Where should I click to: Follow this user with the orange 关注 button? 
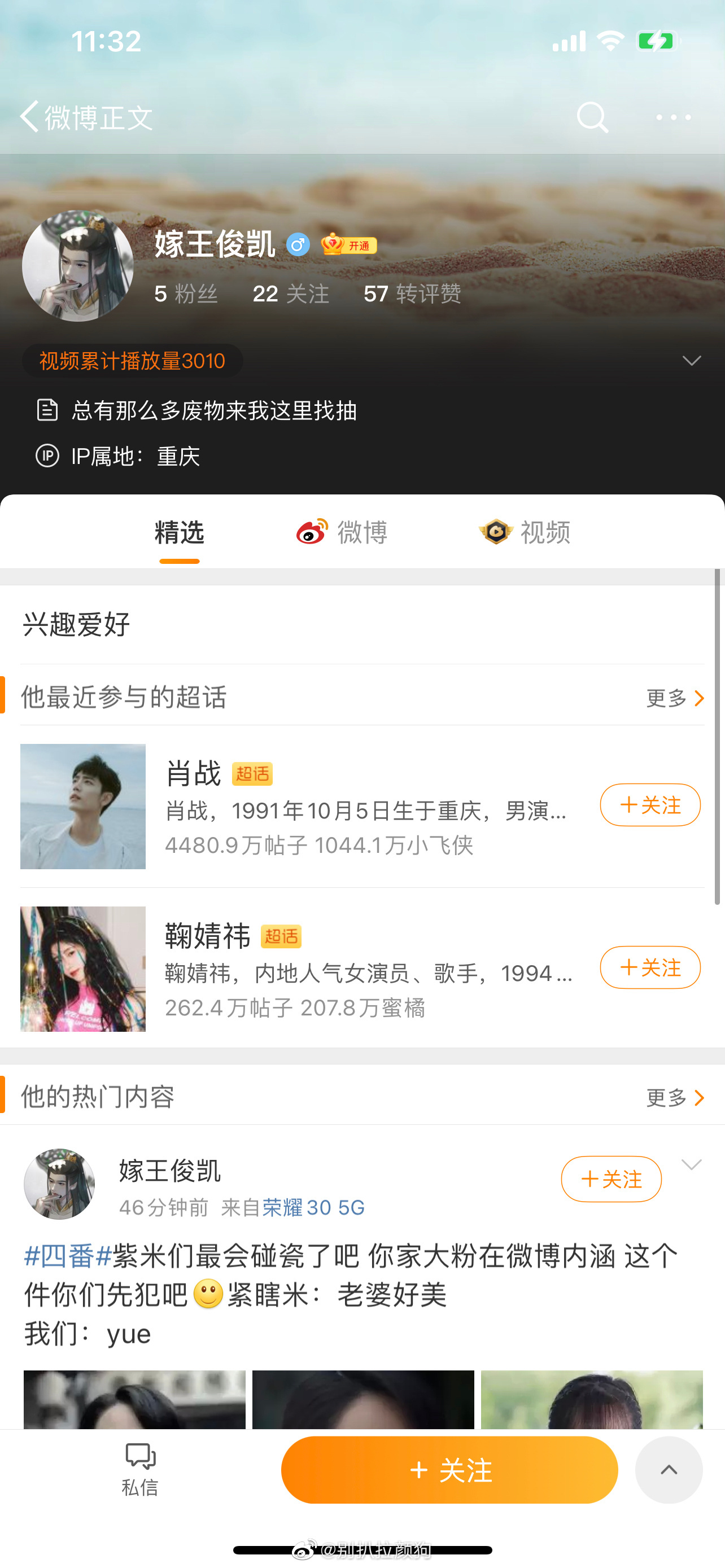coord(449,1470)
